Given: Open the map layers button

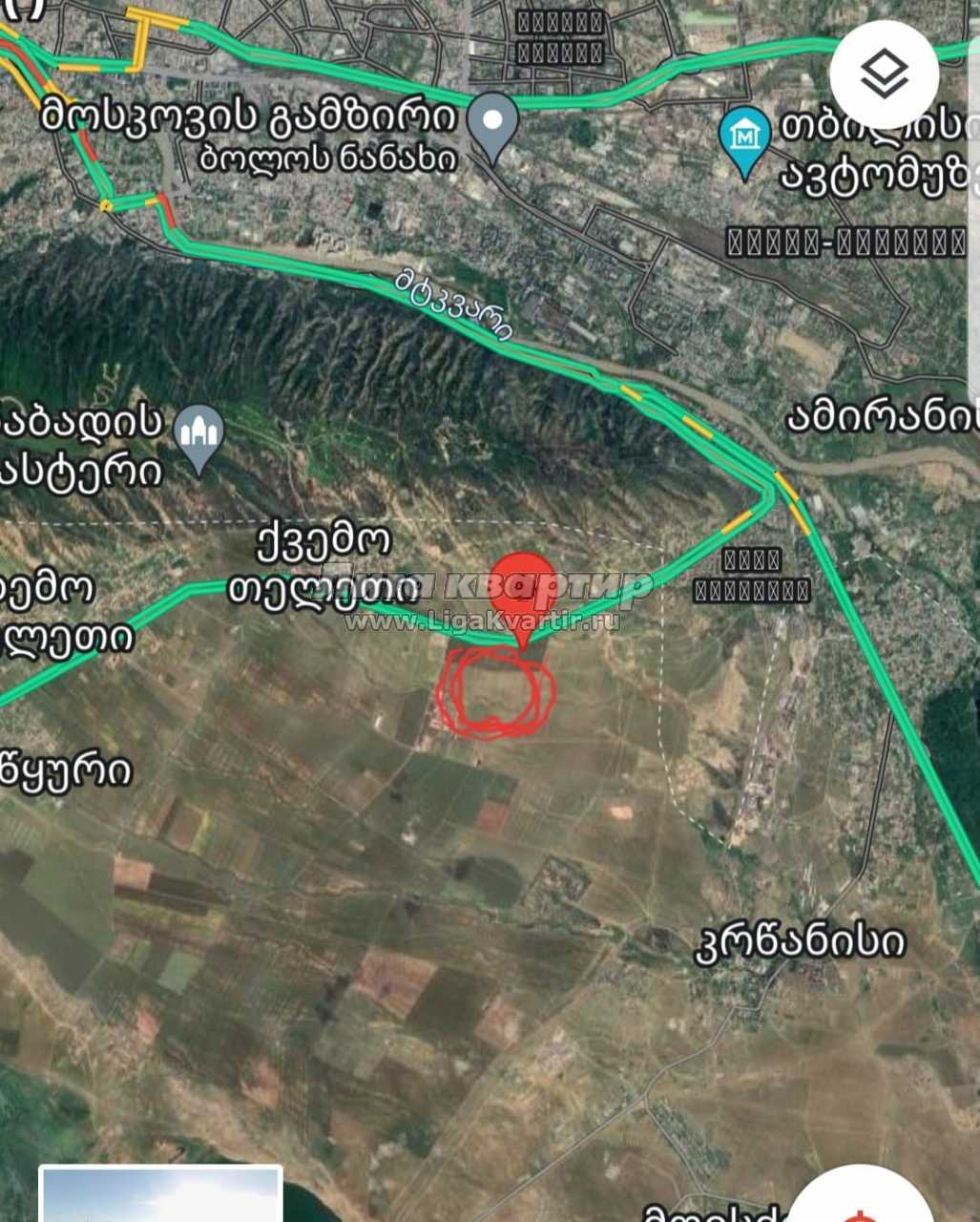Looking at the screenshot, I should 884,75.
